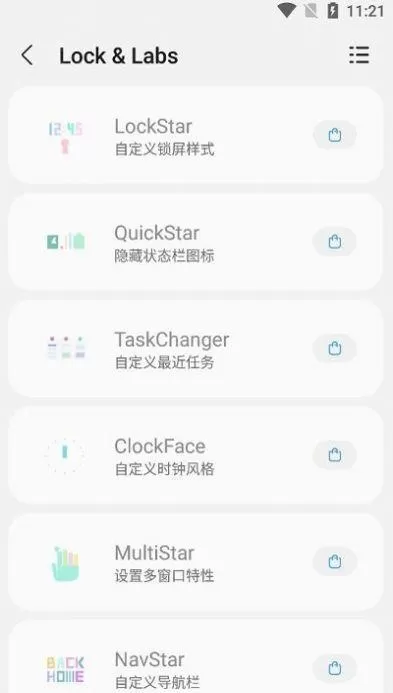Open the MultiStar module card
This screenshot has height=693, width=393.
196,562
